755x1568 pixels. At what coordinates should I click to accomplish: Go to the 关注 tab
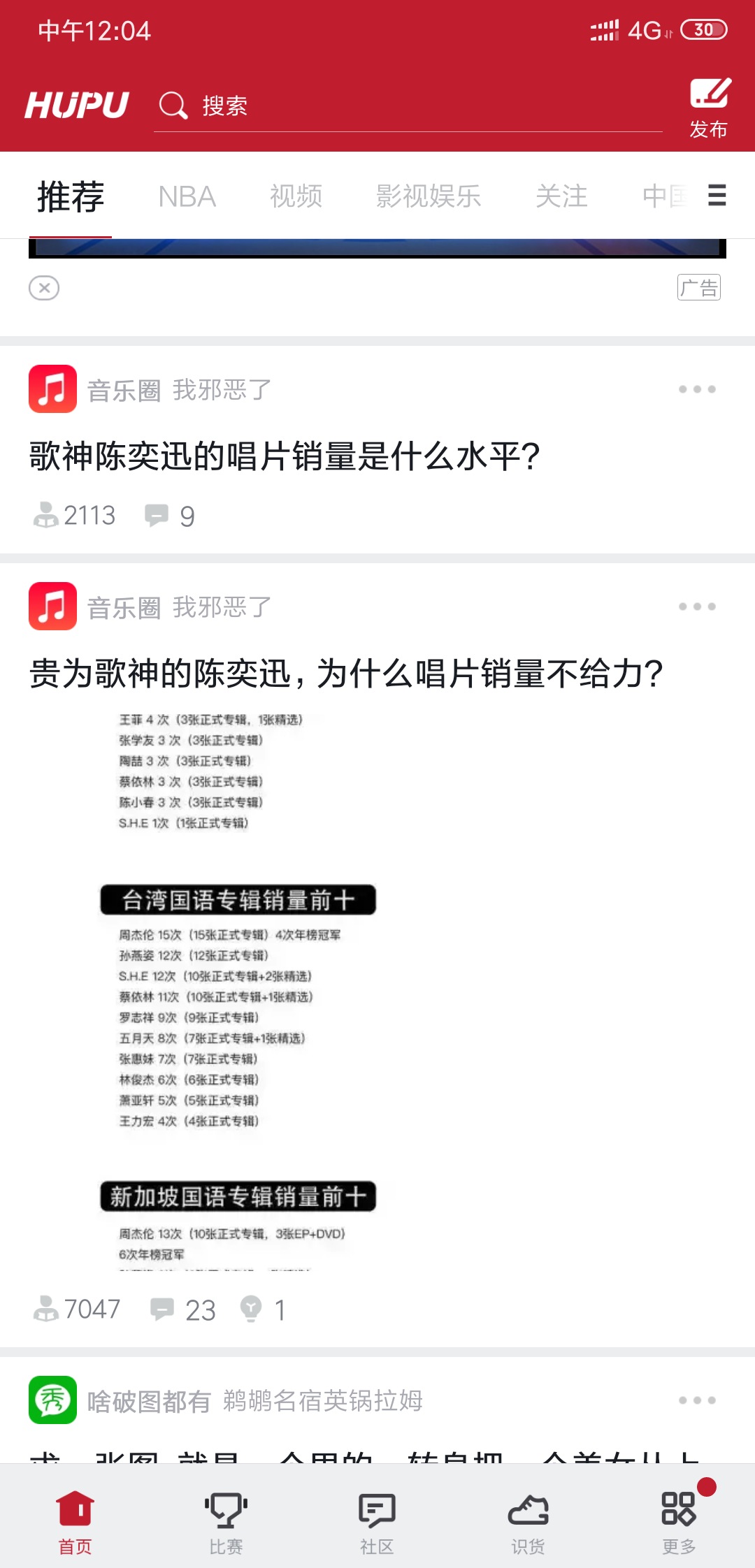(x=561, y=196)
